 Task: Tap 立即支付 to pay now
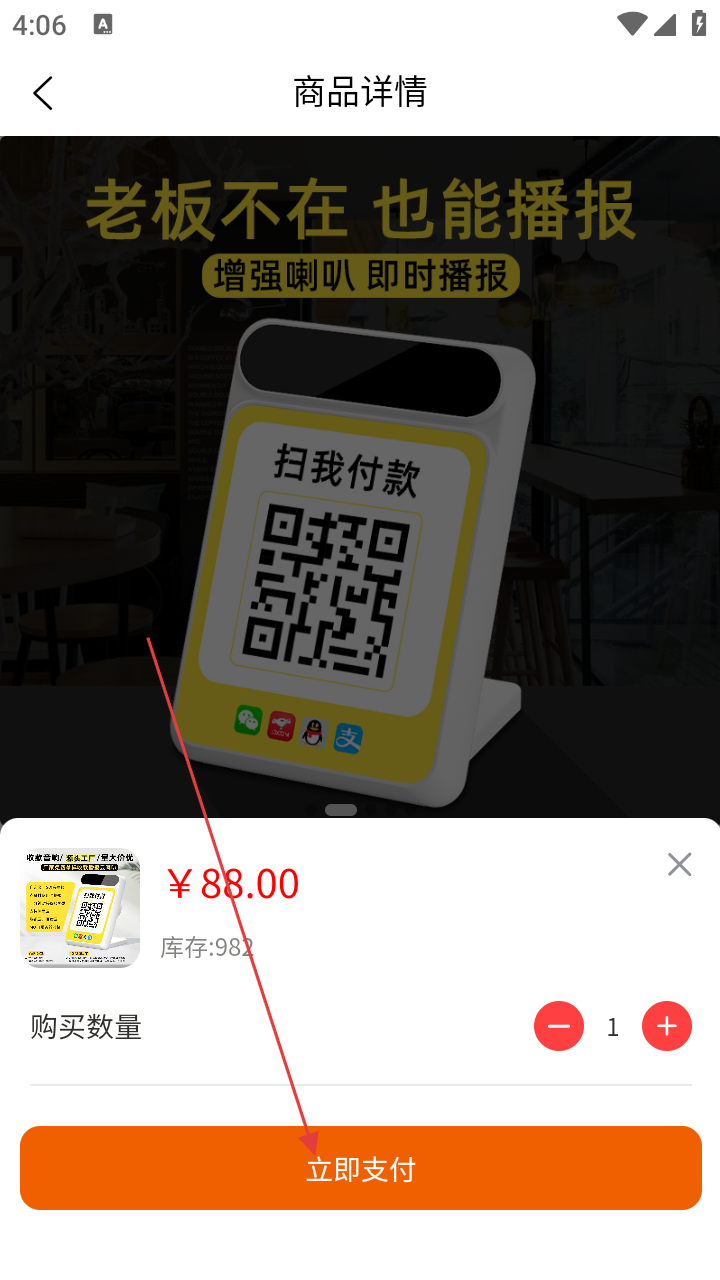[x=361, y=1168]
